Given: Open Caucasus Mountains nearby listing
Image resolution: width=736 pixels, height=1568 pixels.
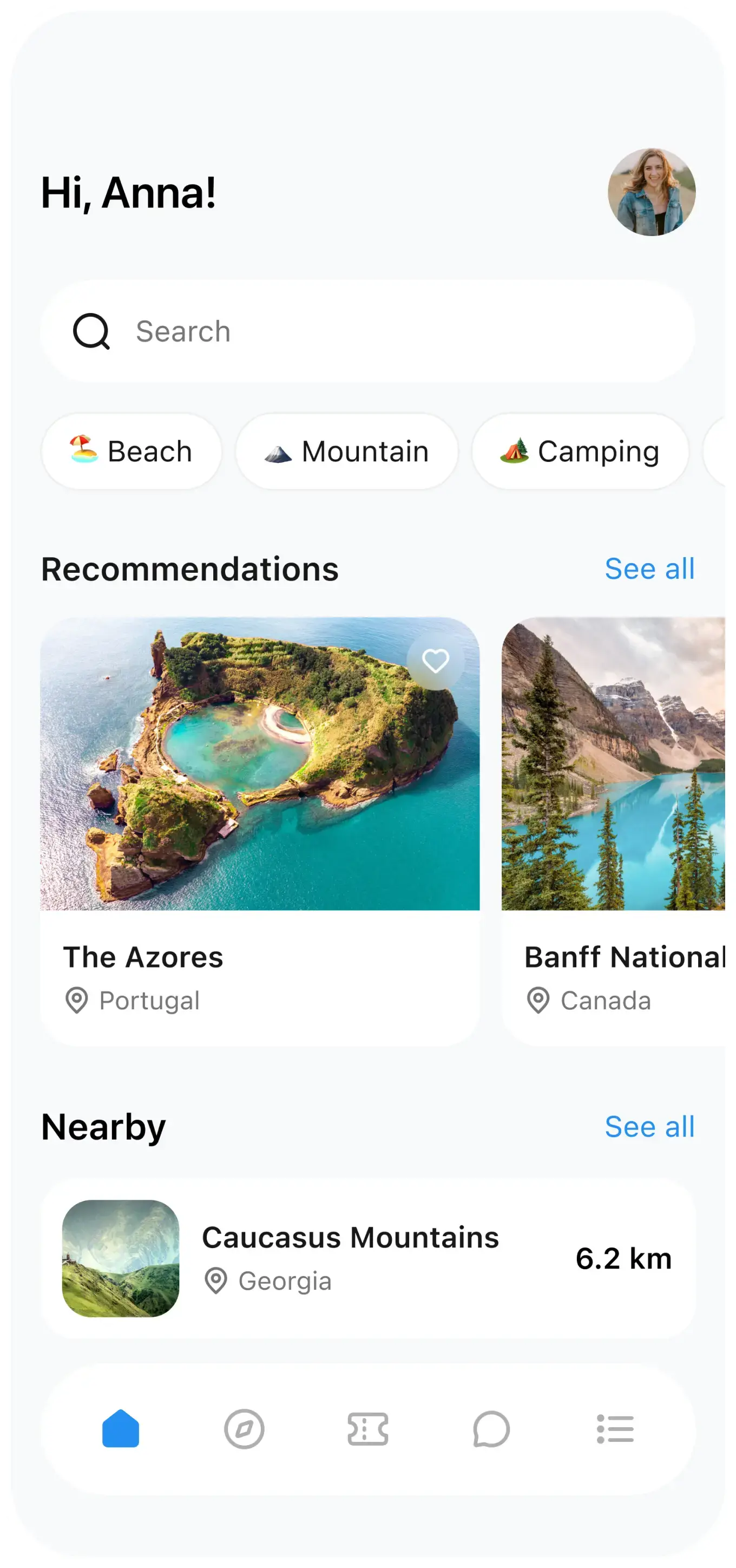Looking at the screenshot, I should (367, 1258).
